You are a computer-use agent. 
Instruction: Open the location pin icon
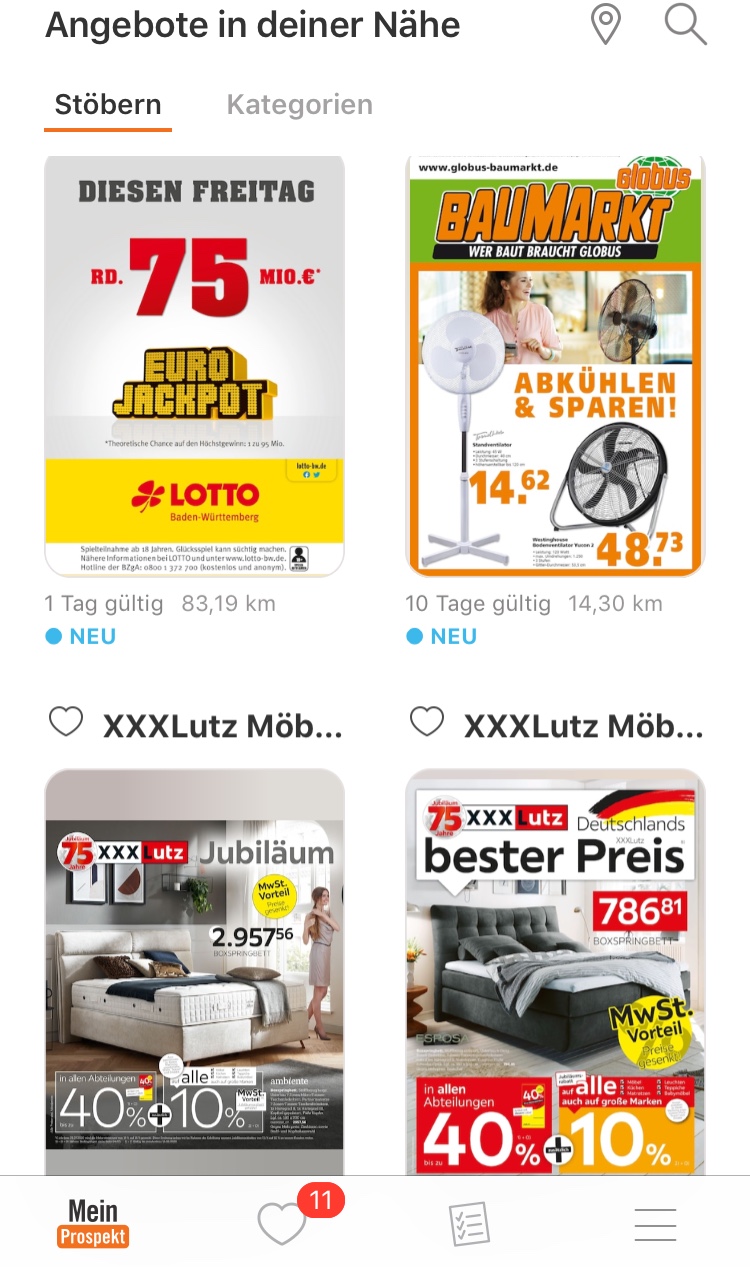pos(605,25)
